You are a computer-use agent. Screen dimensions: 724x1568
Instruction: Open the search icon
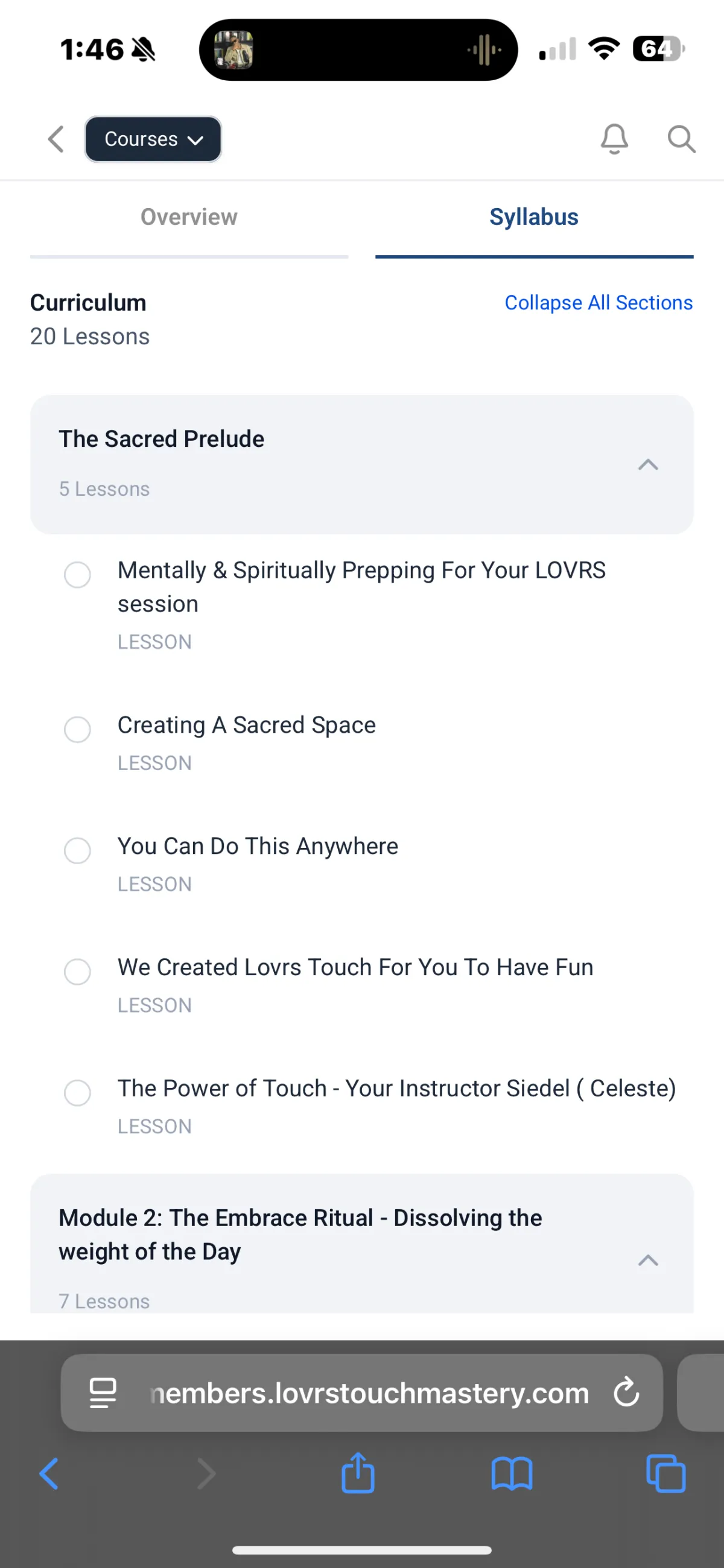(681, 139)
